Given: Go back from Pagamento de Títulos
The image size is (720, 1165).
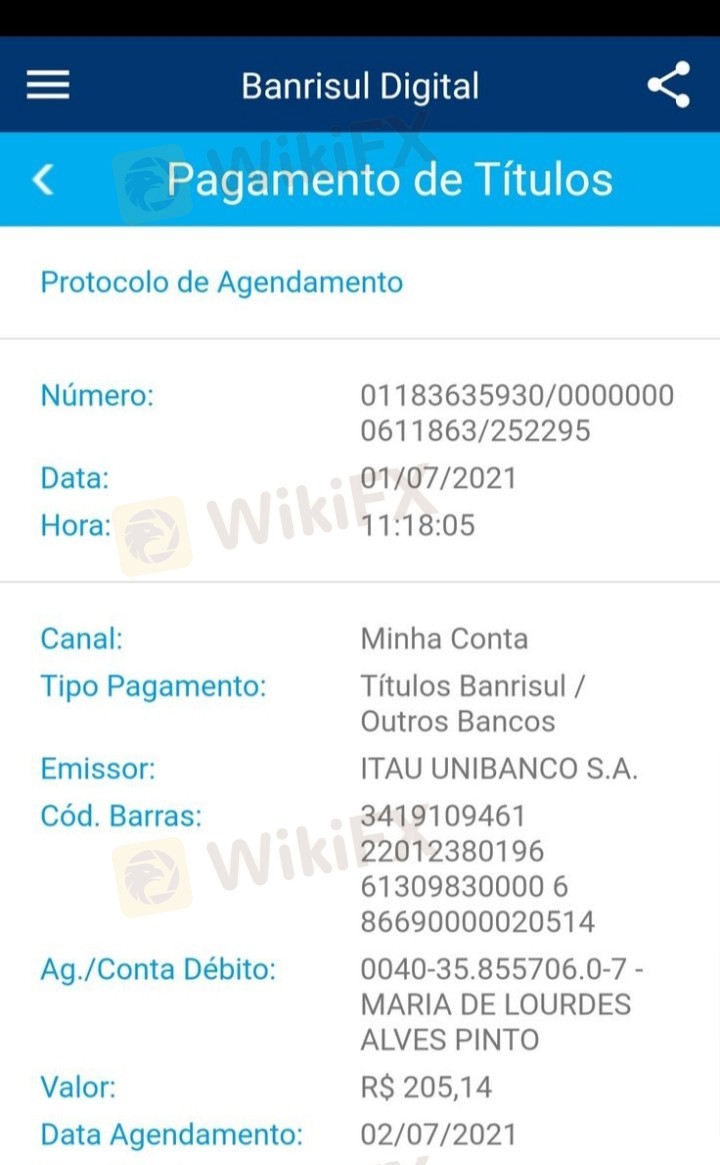Looking at the screenshot, I should [x=43, y=179].
